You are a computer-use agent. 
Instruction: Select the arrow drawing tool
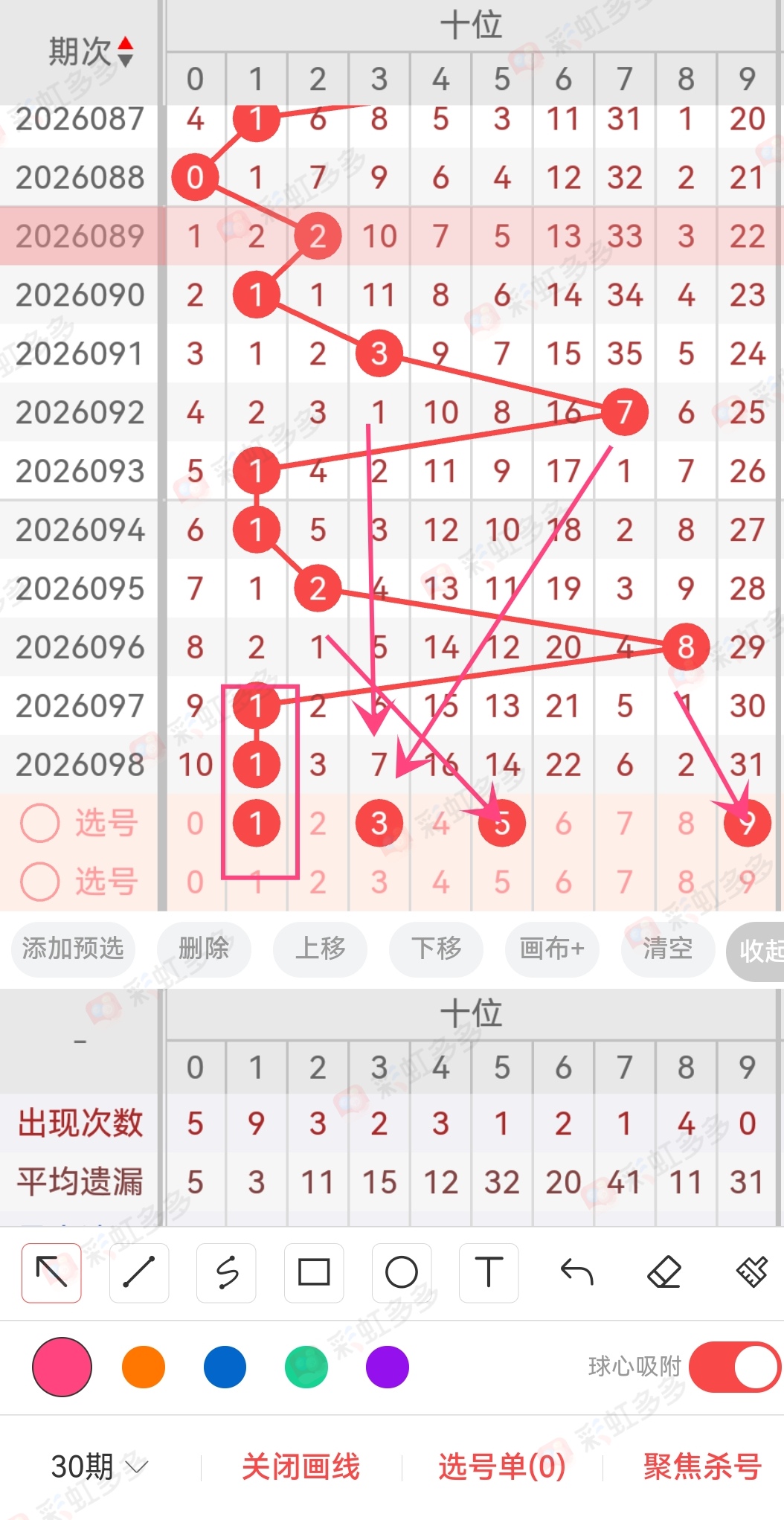click(x=51, y=1272)
